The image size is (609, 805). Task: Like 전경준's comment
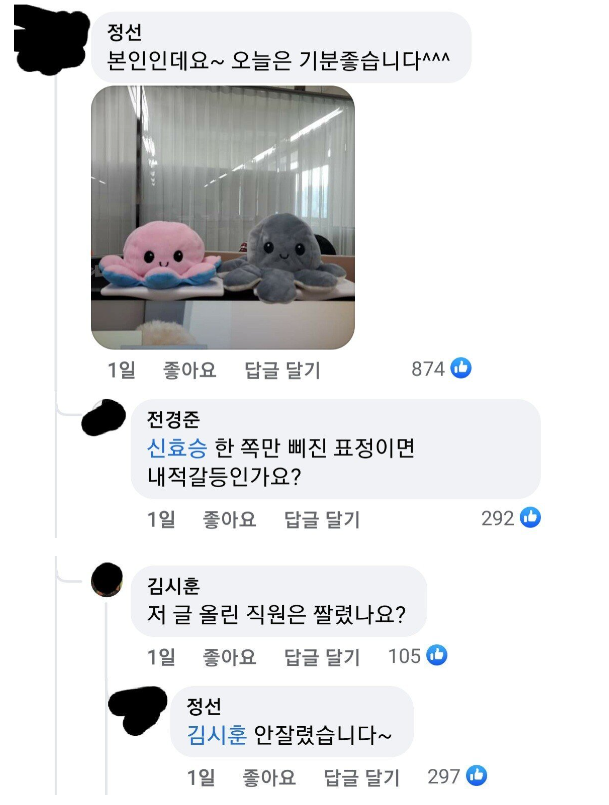coord(229,519)
